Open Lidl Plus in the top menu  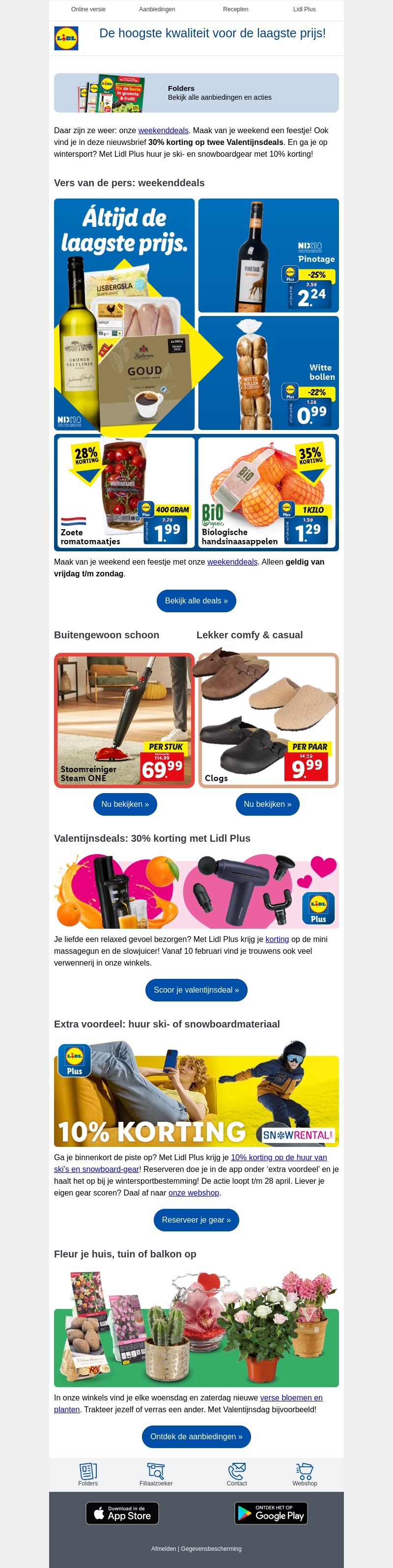(x=304, y=10)
